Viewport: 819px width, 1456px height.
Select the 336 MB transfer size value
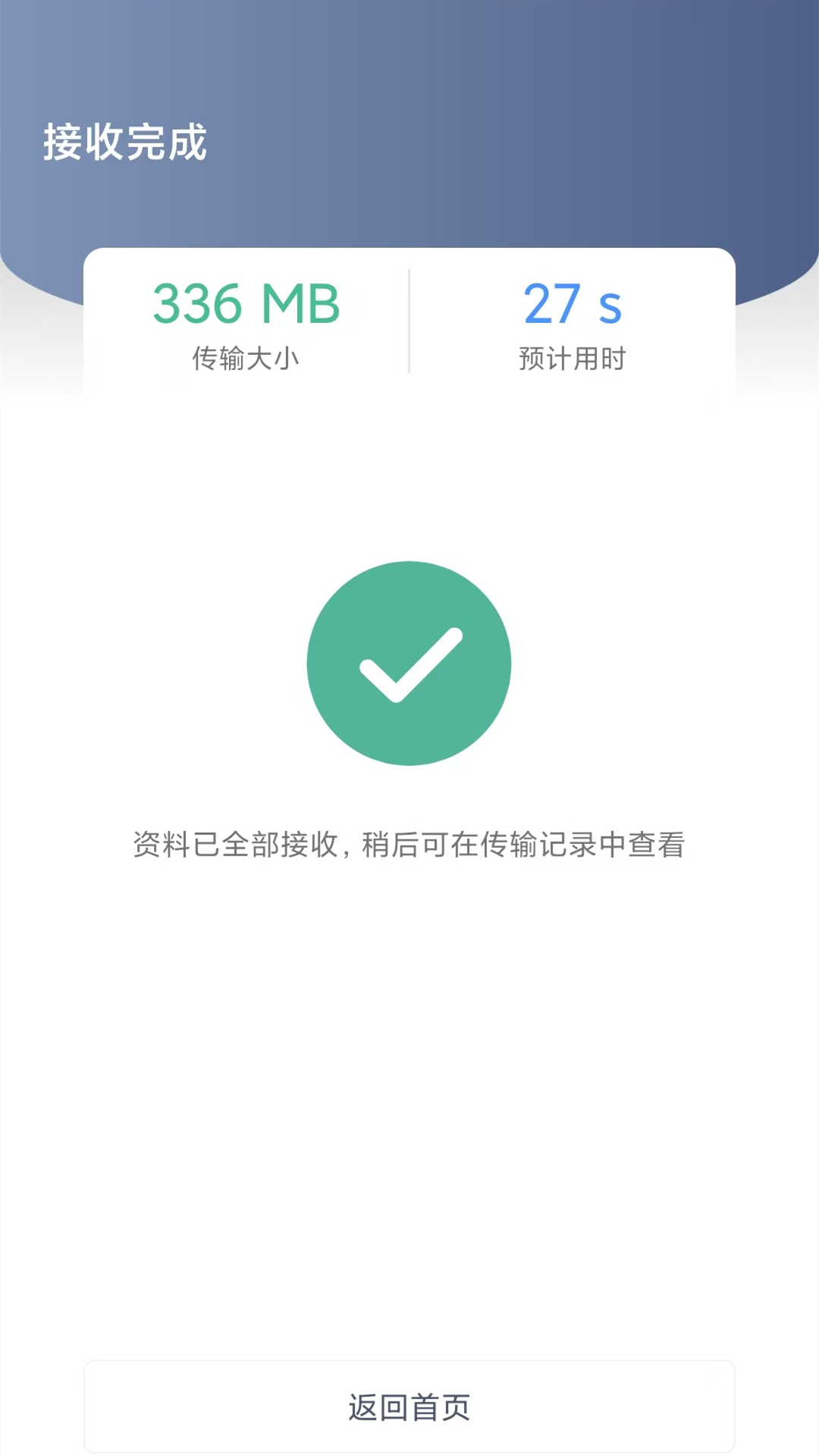246,305
